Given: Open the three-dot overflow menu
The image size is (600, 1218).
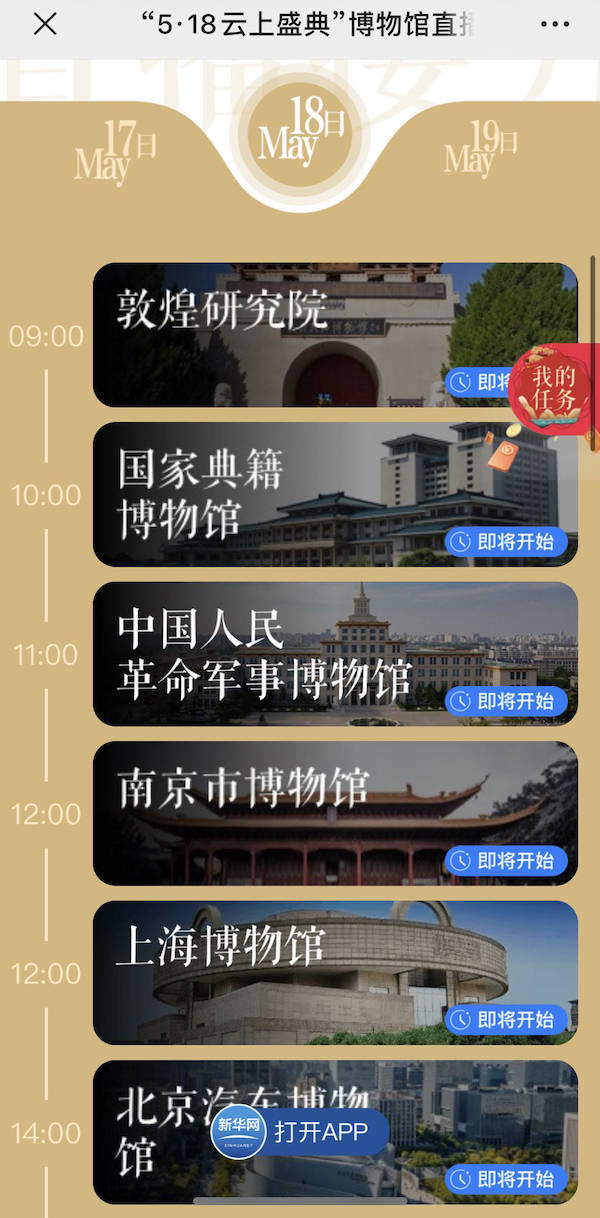Looking at the screenshot, I should (x=554, y=25).
